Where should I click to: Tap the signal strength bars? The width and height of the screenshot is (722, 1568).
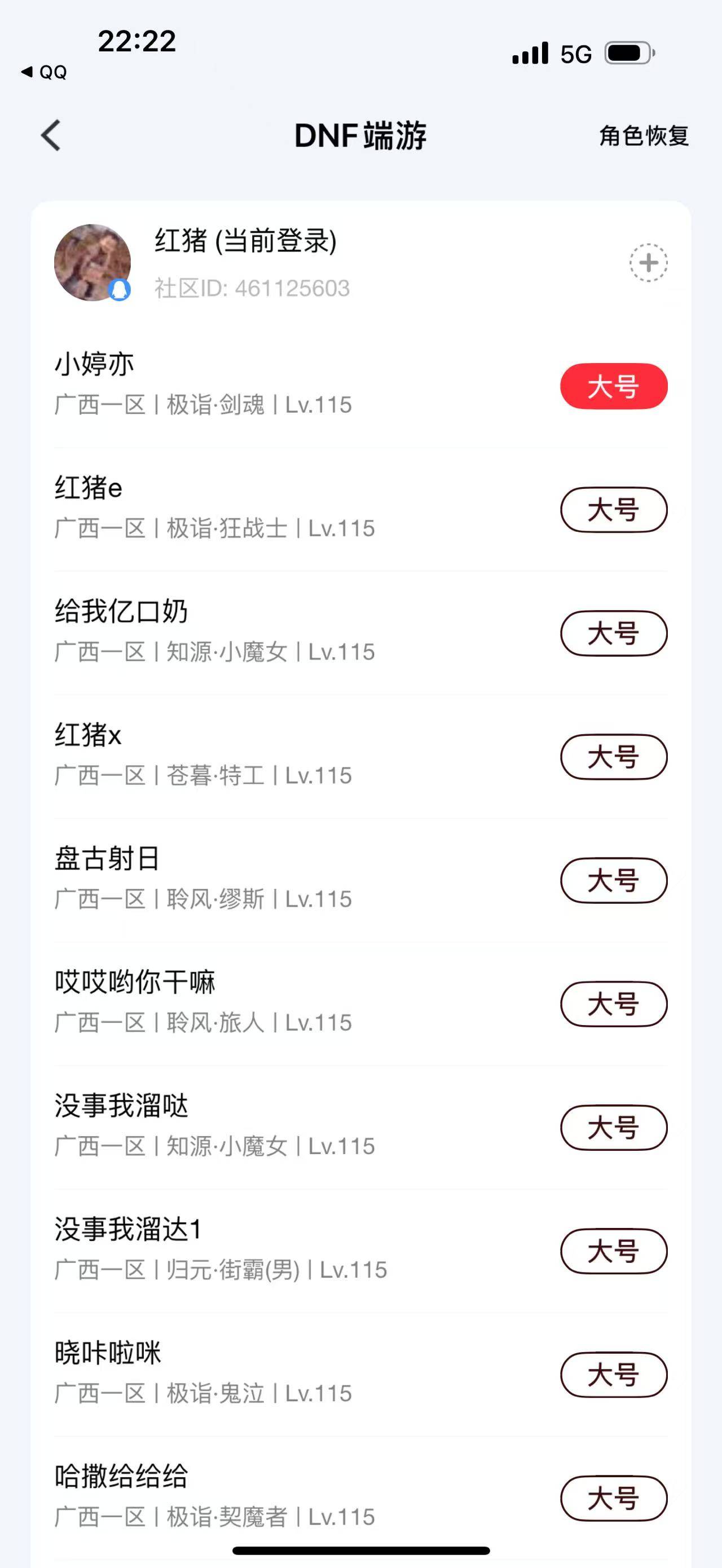[x=529, y=55]
